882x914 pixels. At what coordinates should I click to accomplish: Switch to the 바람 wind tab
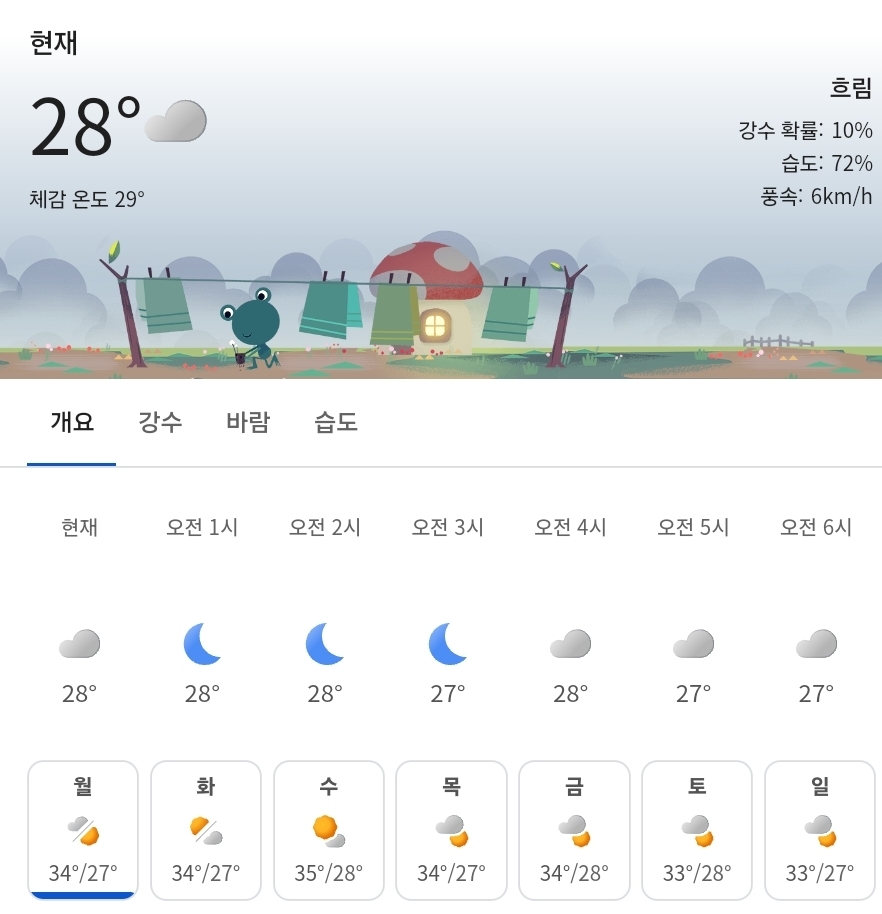(x=248, y=423)
